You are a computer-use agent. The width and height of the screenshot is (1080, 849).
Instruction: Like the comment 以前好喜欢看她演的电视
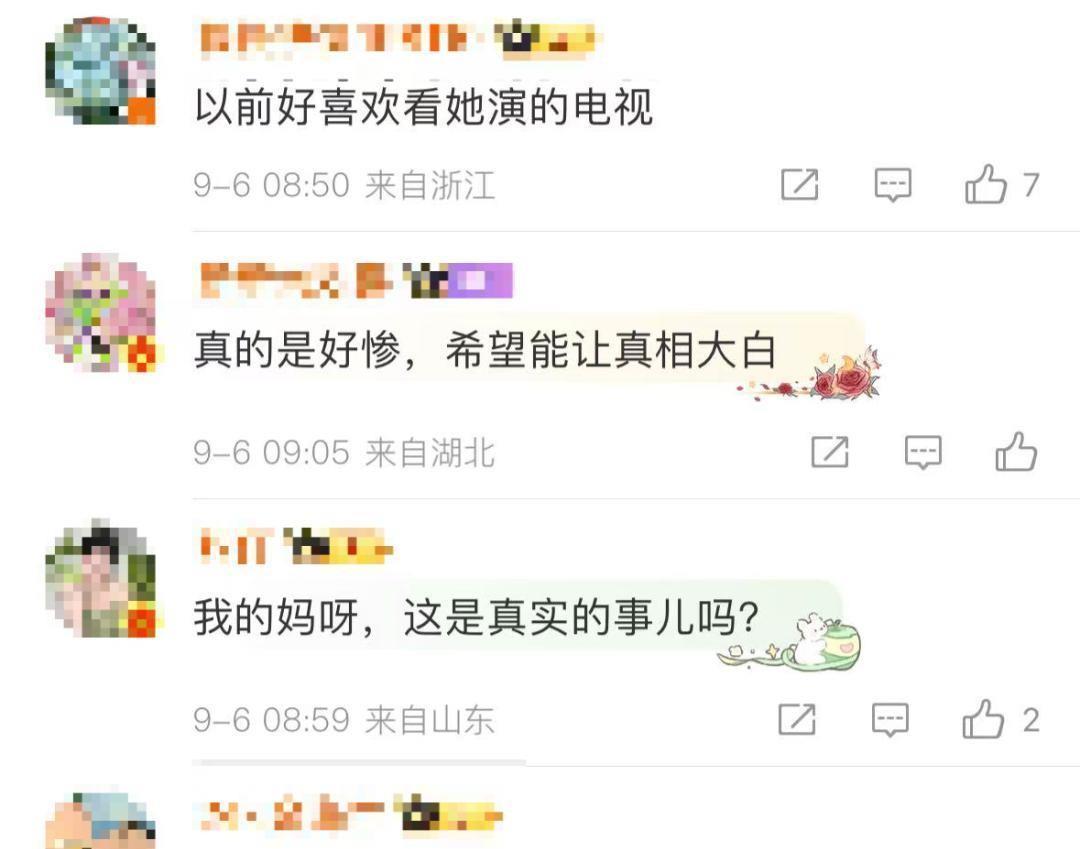[x=986, y=185]
